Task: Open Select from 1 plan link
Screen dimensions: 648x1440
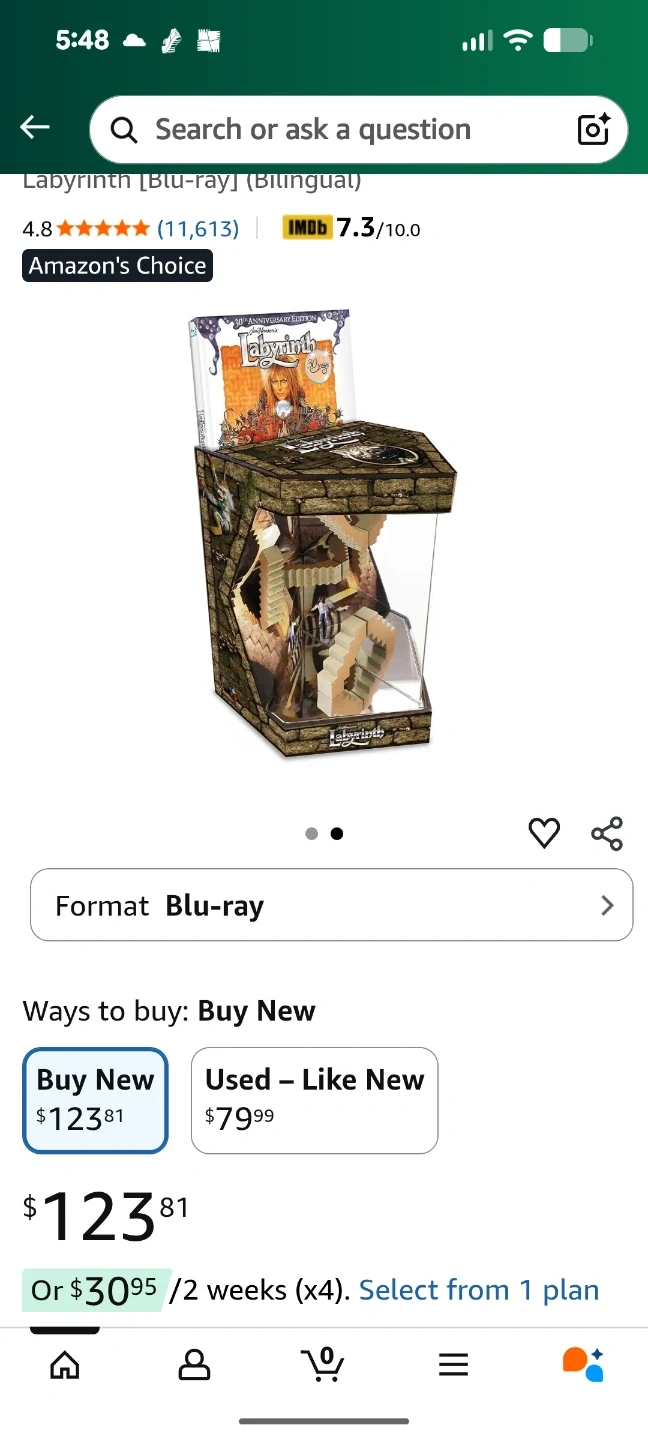Action: point(478,1290)
